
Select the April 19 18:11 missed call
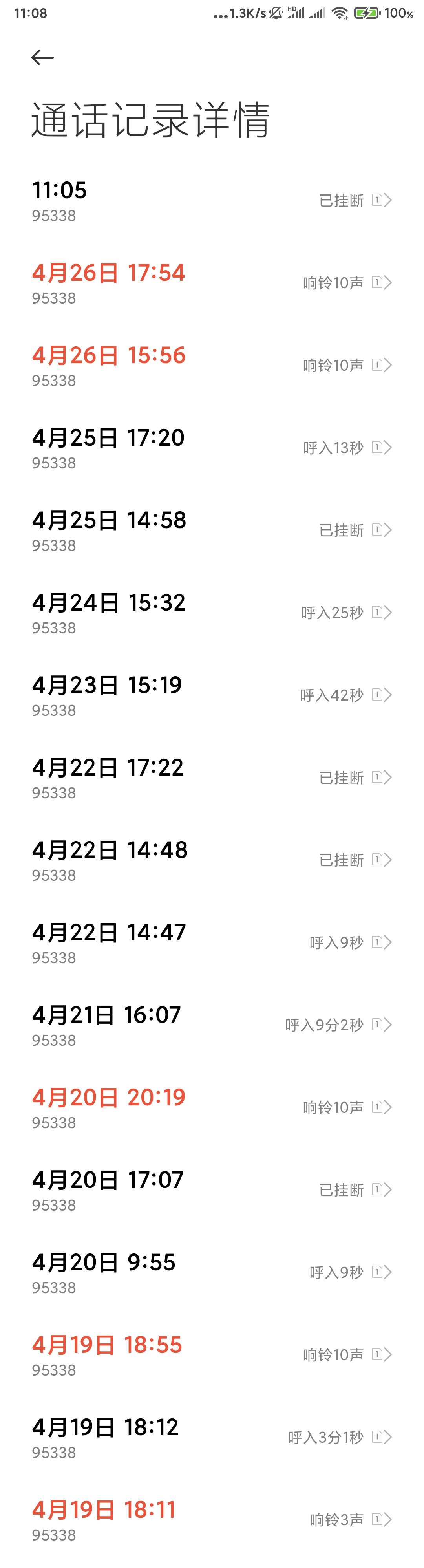tap(212, 1520)
